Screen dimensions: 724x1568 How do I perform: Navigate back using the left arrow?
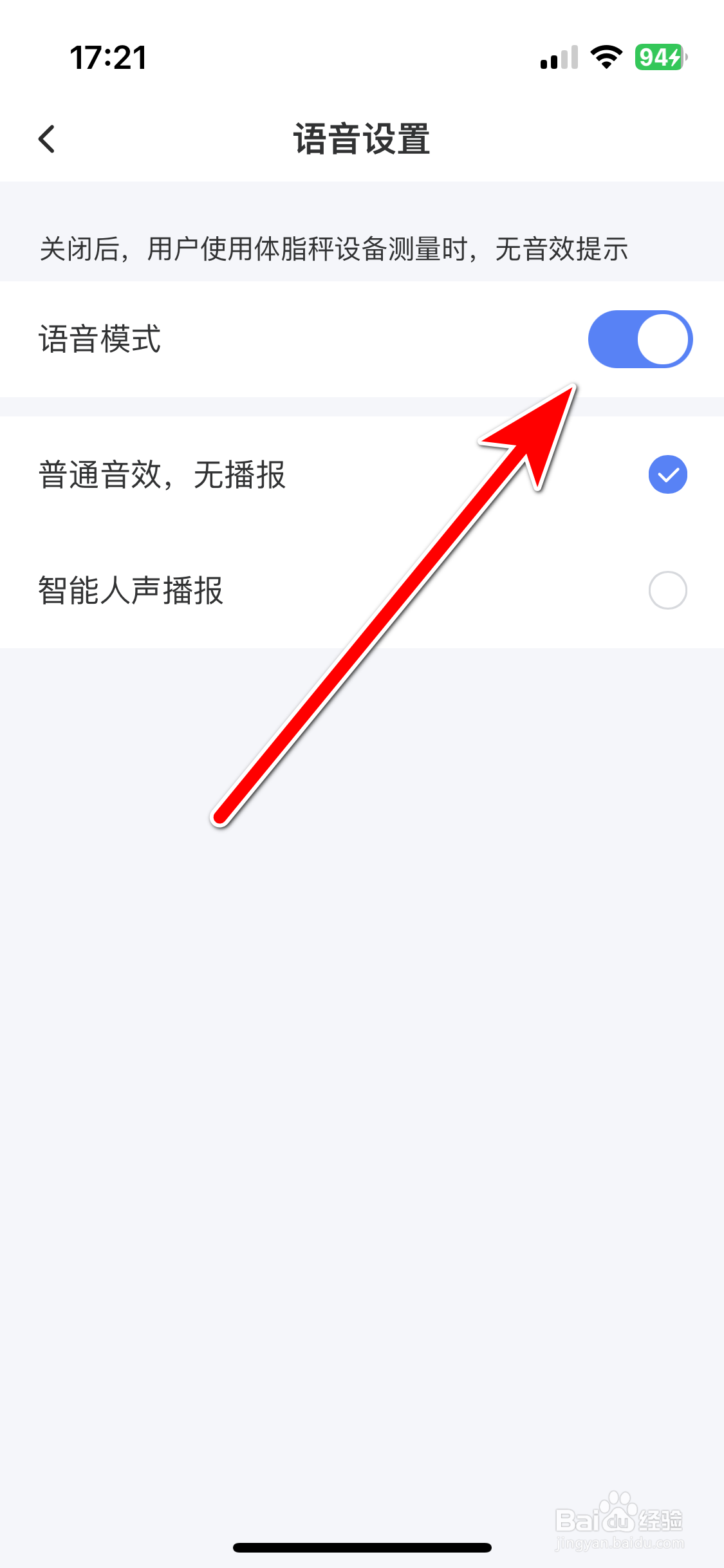click(x=46, y=138)
